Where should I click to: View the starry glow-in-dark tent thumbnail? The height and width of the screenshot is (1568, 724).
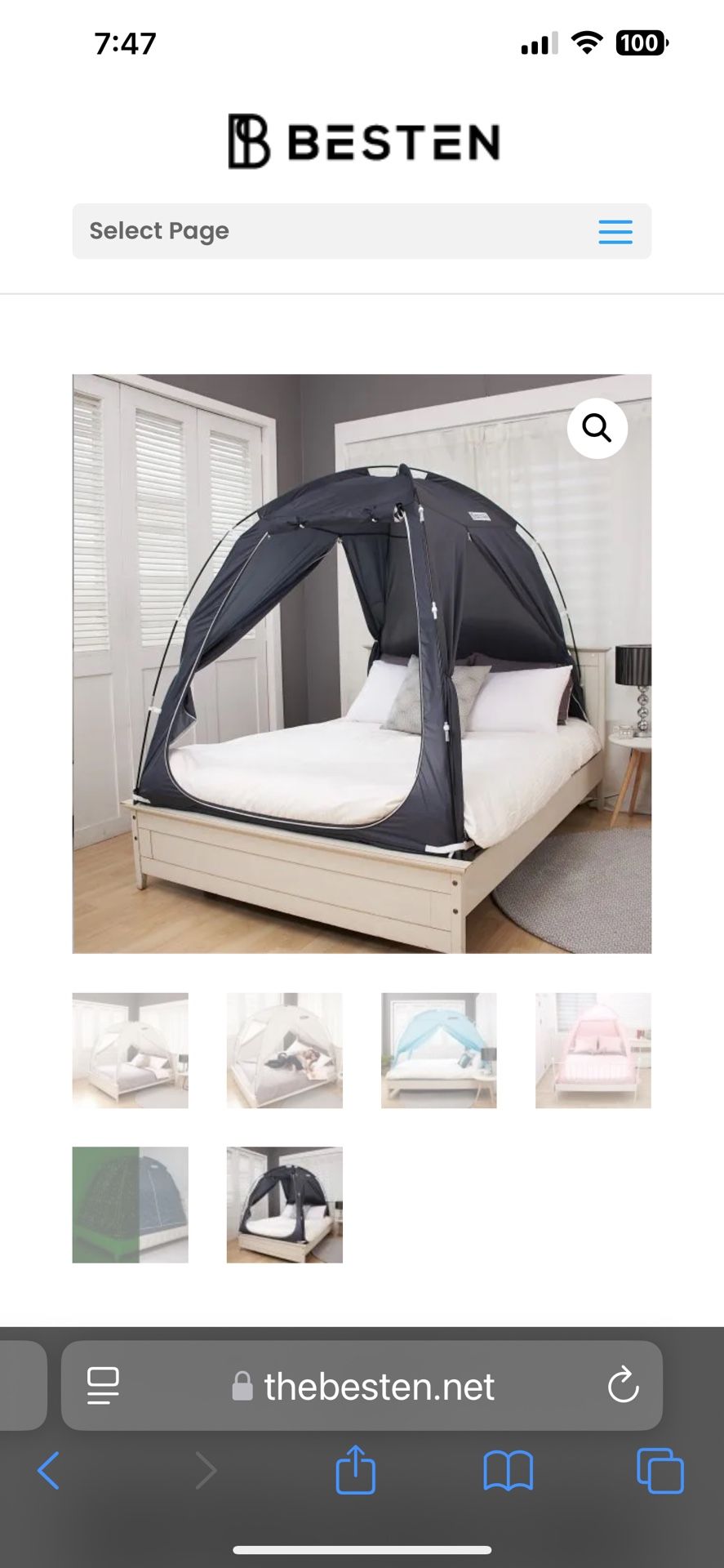pyautogui.click(x=130, y=1205)
